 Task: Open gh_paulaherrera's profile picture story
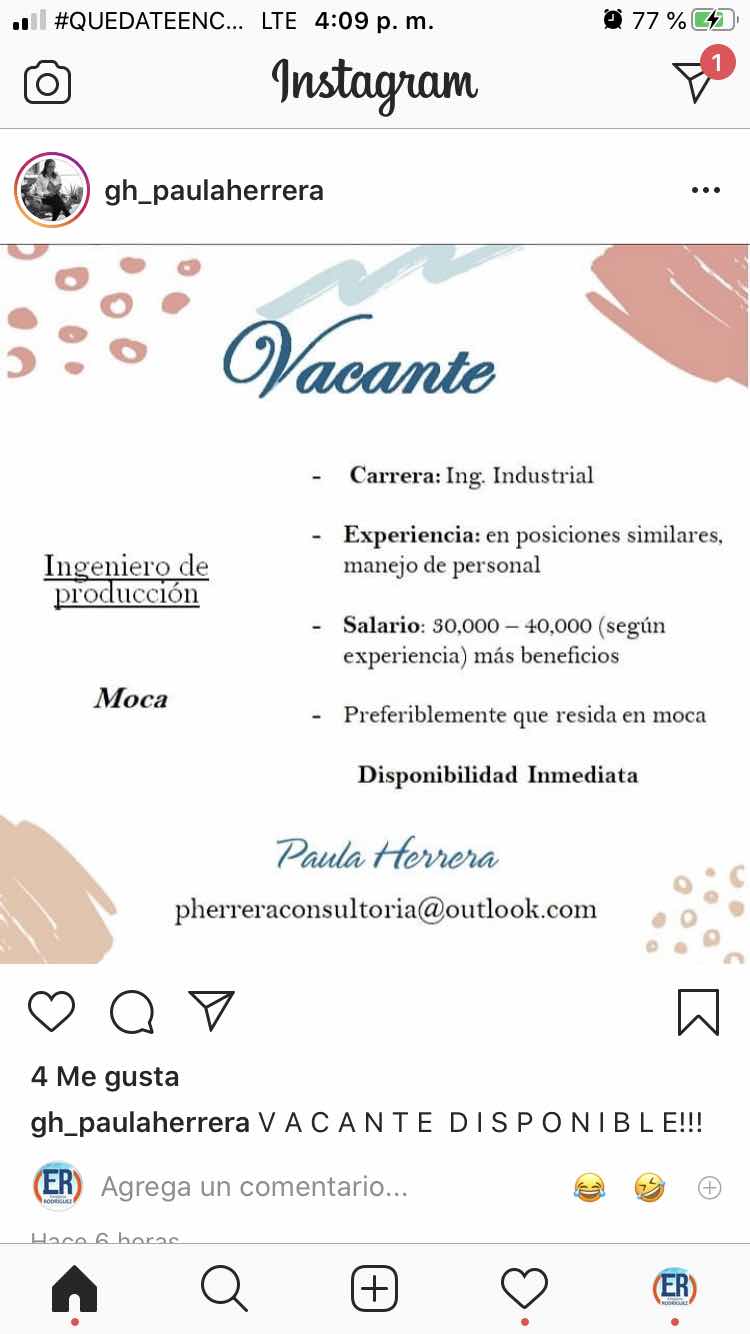click(52, 190)
